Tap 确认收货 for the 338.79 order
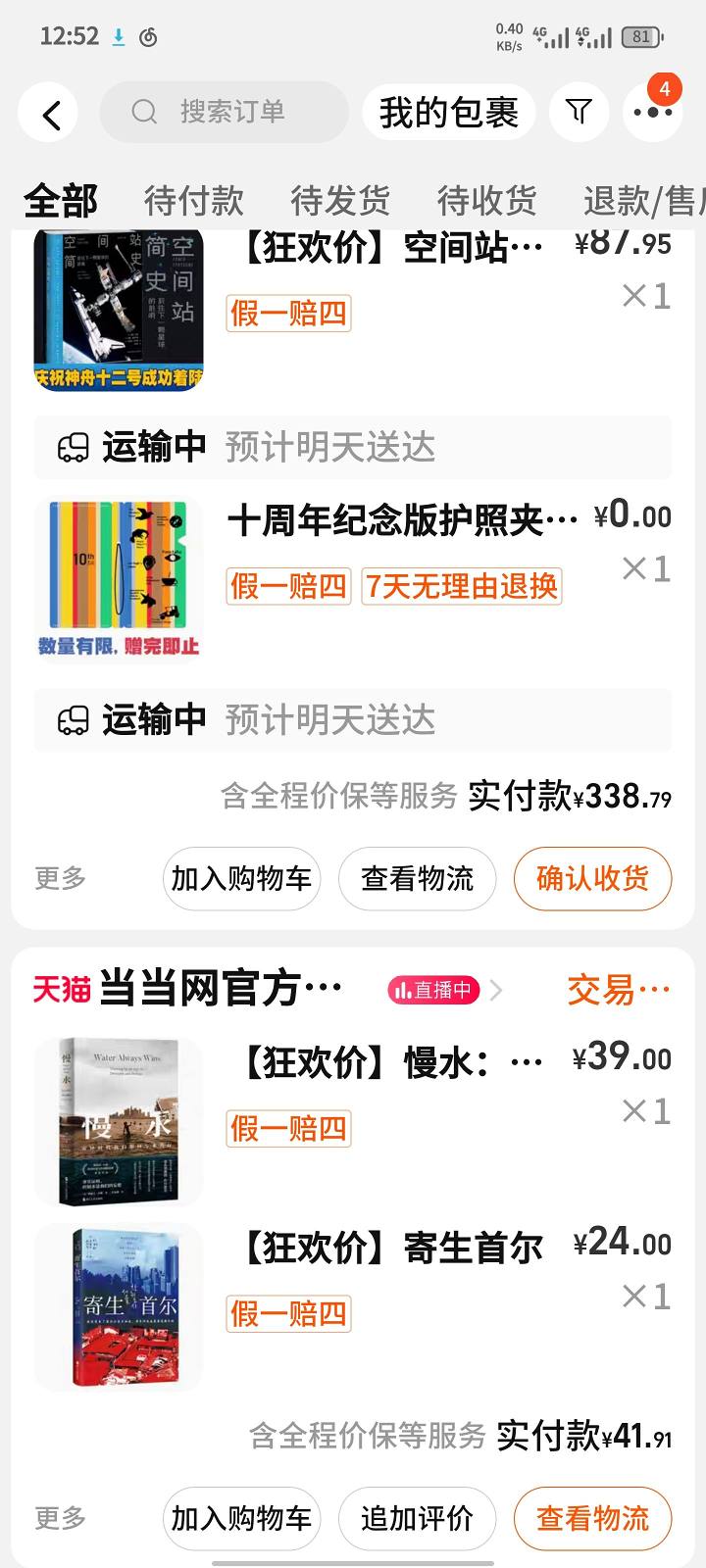 click(x=592, y=878)
